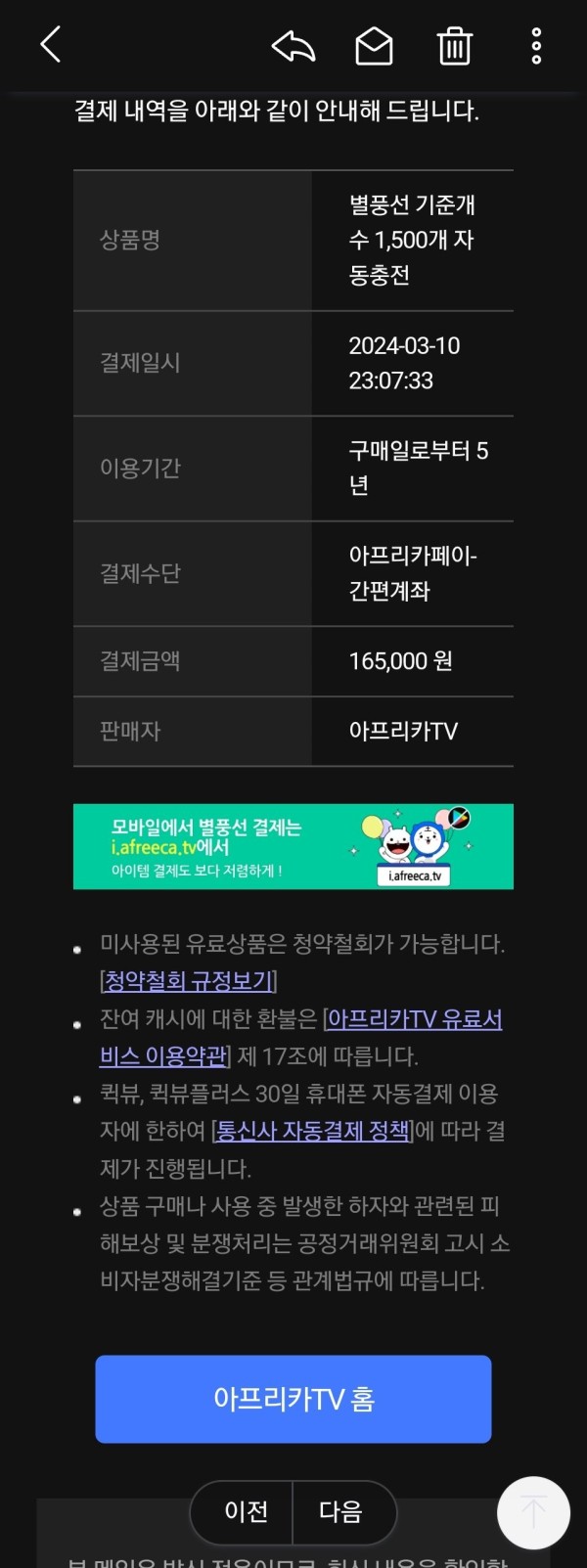Screen dimensions: 587x1568
Task: Go to the next email with 다음
Action: [x=341, y=1512]
